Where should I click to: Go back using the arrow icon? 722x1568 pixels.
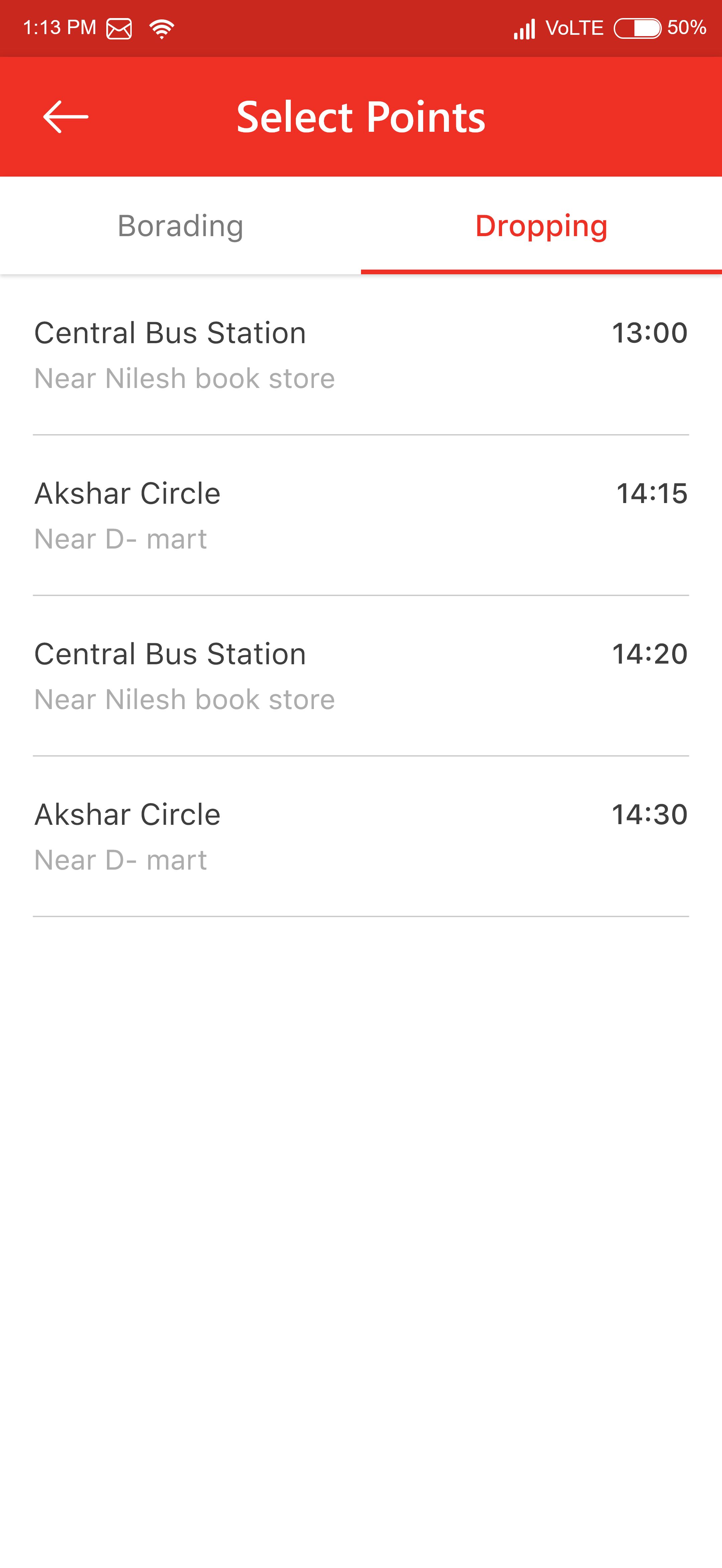[66, 116]
